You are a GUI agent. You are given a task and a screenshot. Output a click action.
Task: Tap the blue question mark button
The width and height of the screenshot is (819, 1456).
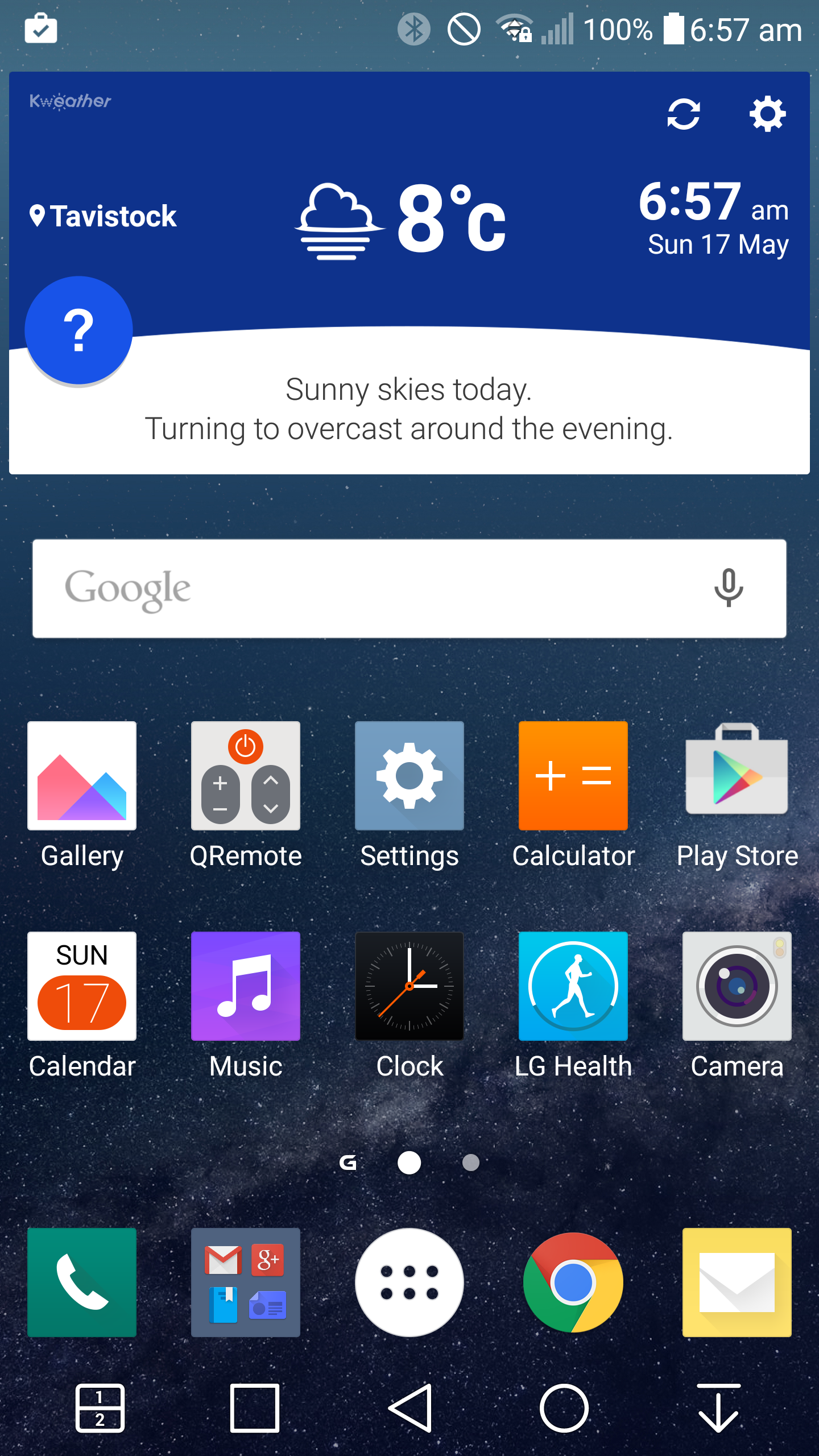pyautogui.click(x=79, y=330)
